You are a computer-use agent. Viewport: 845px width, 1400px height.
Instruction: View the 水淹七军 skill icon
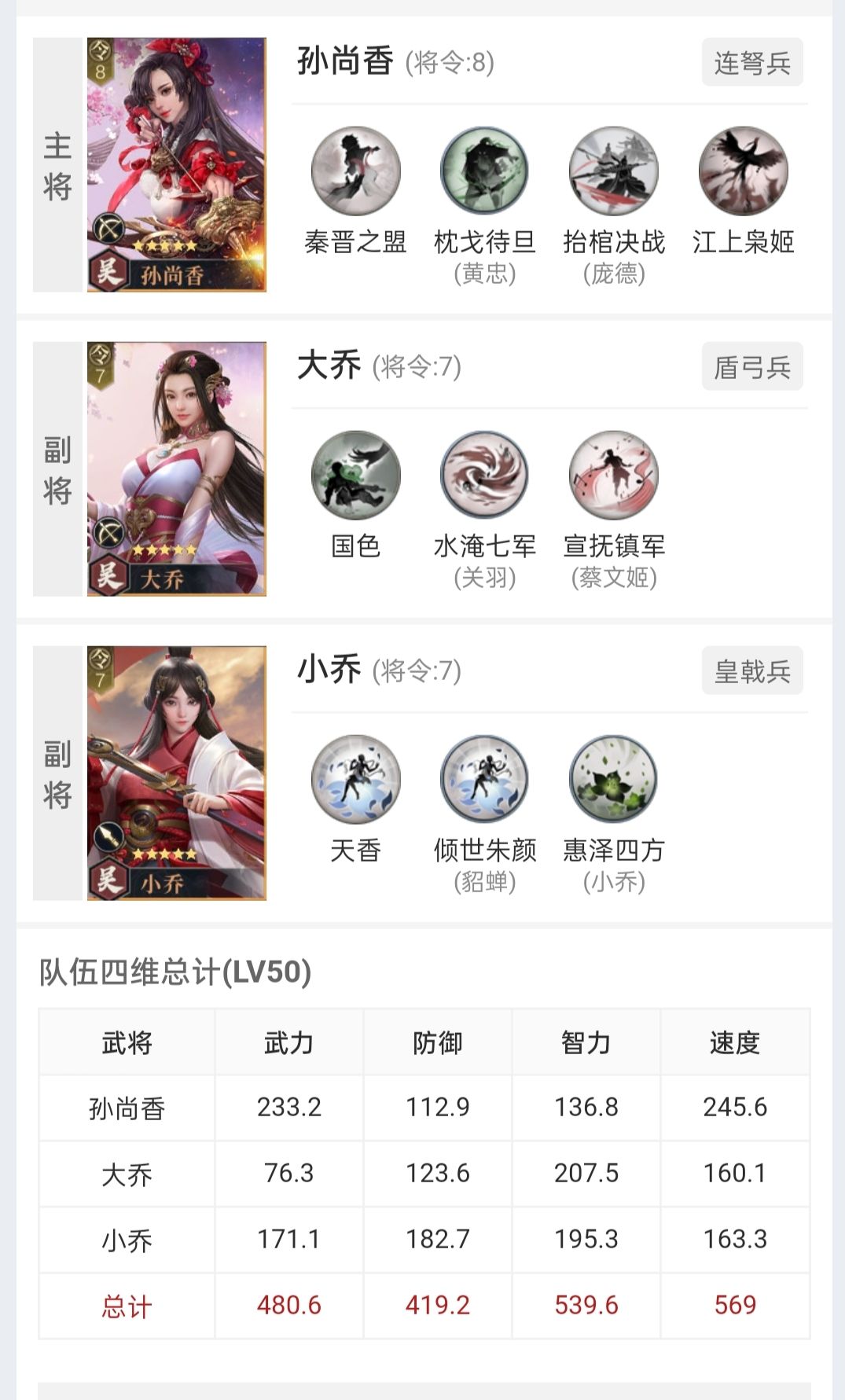(x=485, y=475)
